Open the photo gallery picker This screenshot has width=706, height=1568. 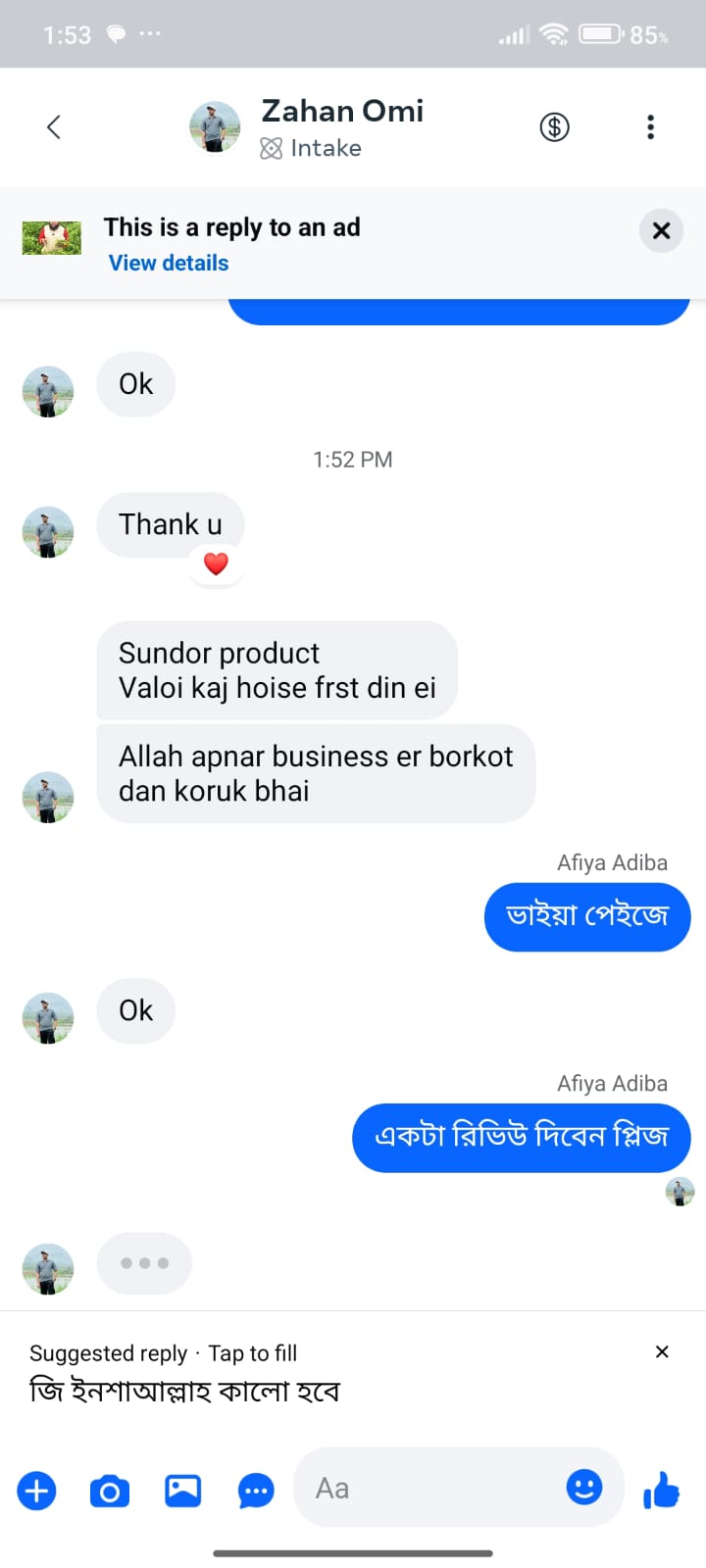point(182,1491)
